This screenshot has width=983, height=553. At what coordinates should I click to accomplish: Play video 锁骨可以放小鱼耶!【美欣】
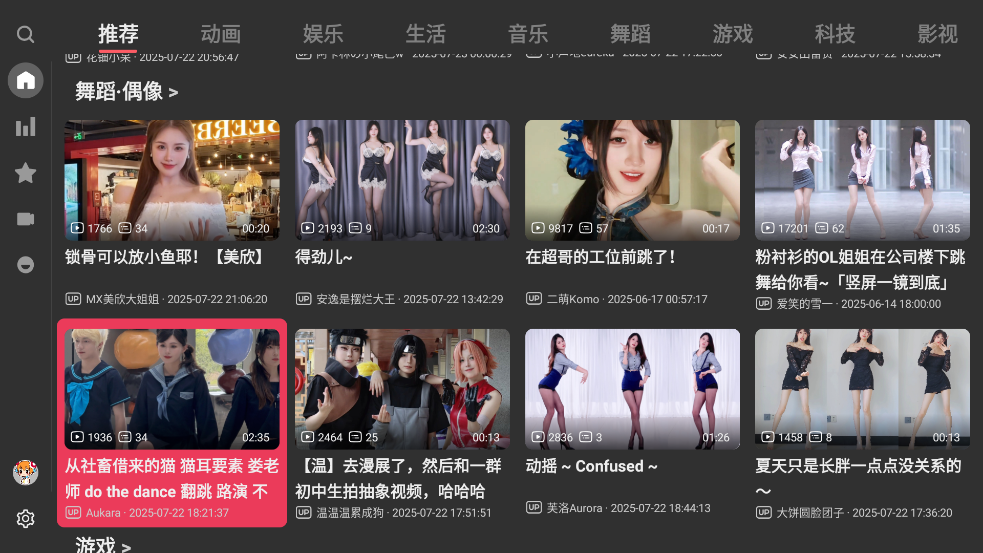click(172, 180)
